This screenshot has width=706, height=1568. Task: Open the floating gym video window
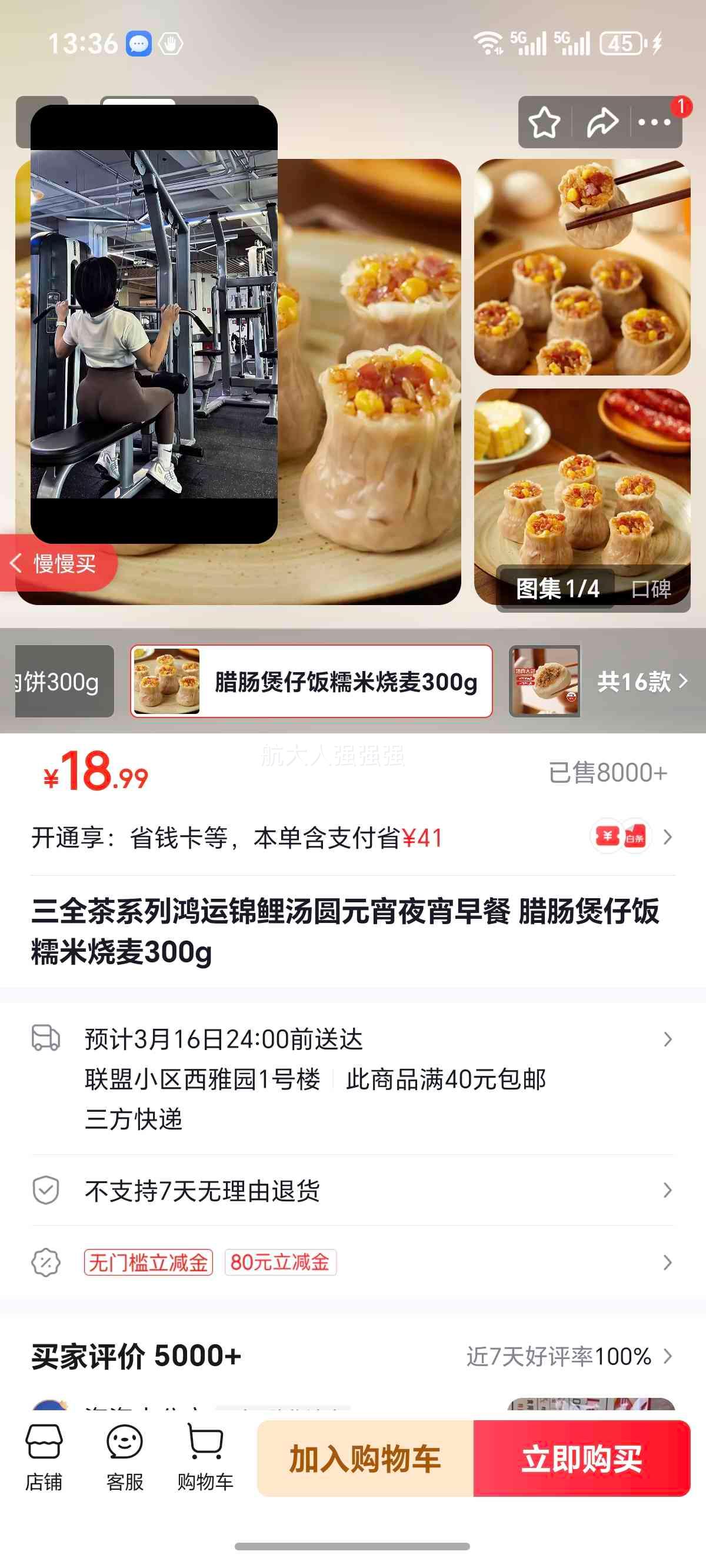point(154,324)
